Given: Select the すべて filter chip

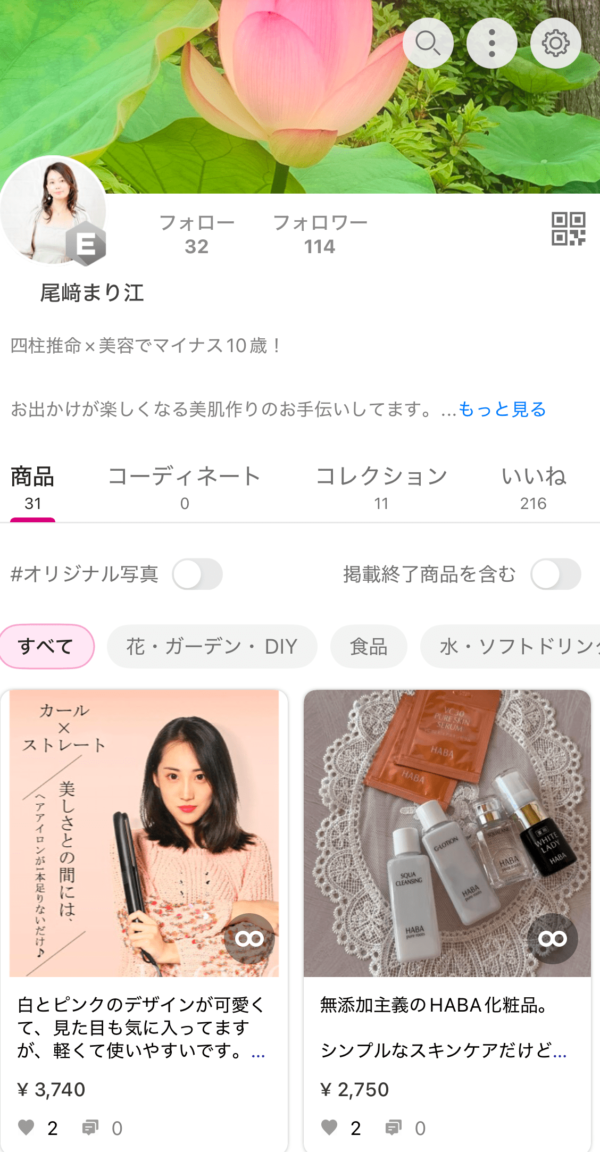Looking at the screenshot, I should [46, 646].
